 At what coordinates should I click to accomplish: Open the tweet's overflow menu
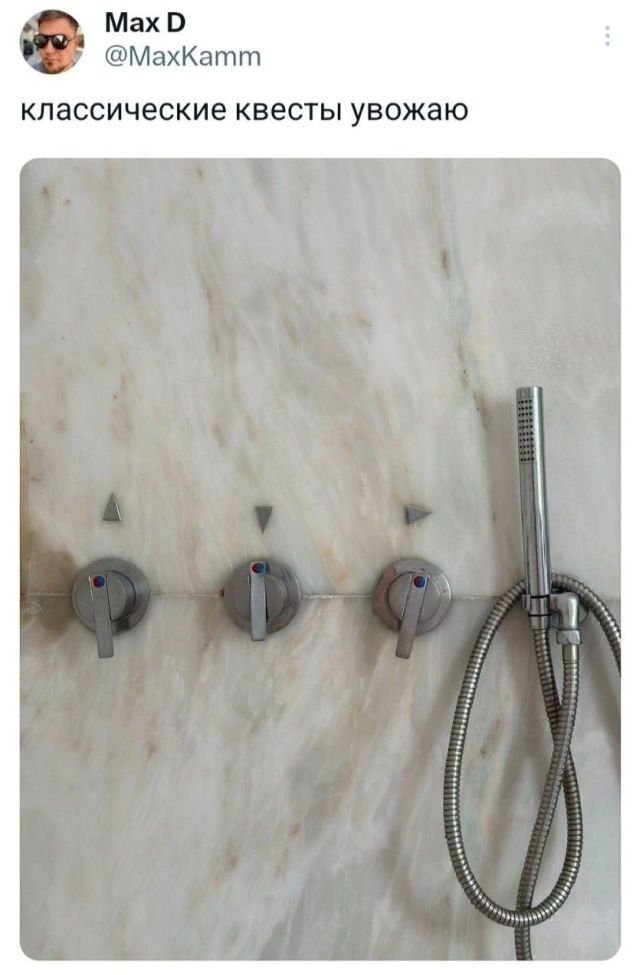tap(607, 36)
